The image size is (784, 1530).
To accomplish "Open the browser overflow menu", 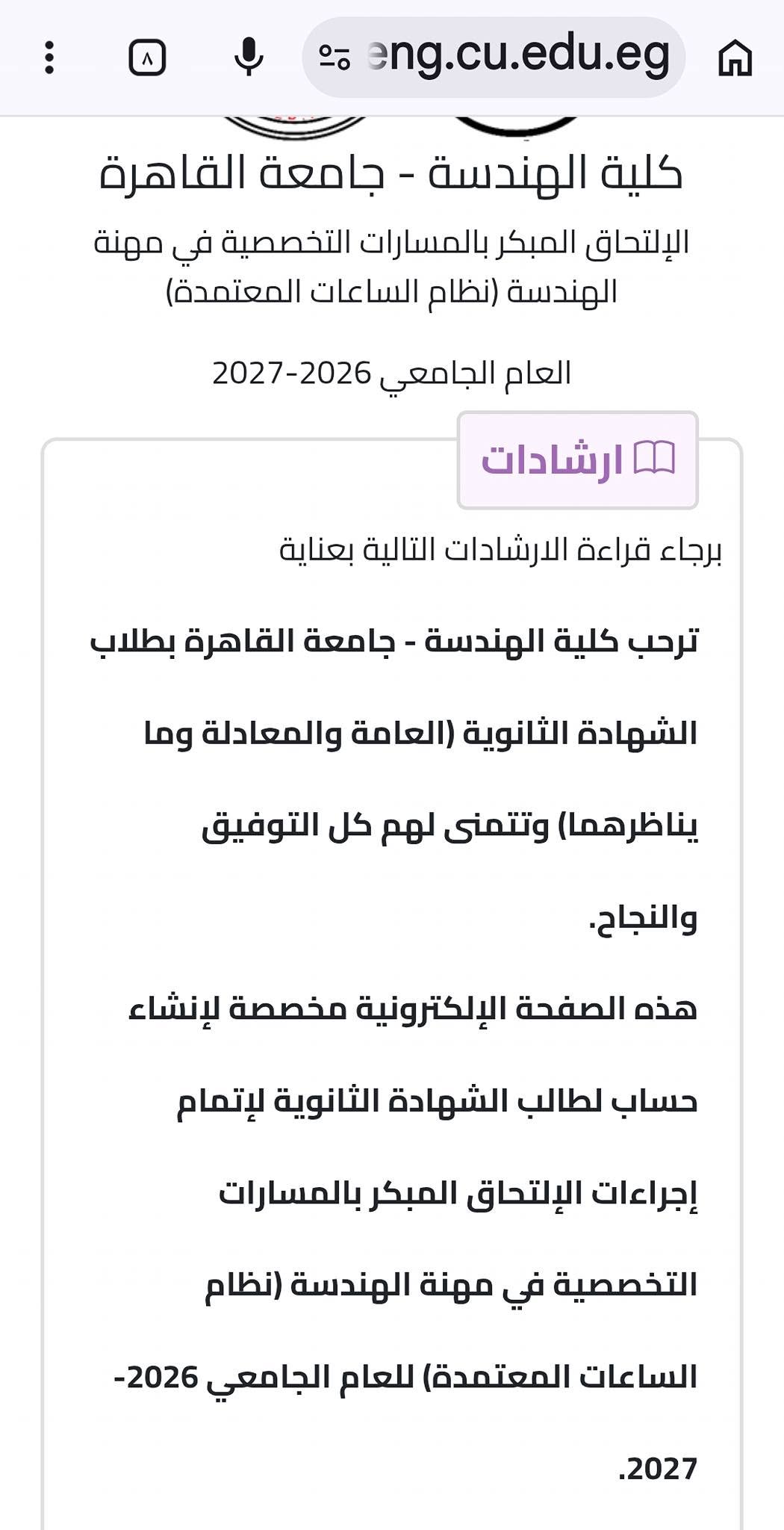I will pyautogui.click(x=49, y=58).
